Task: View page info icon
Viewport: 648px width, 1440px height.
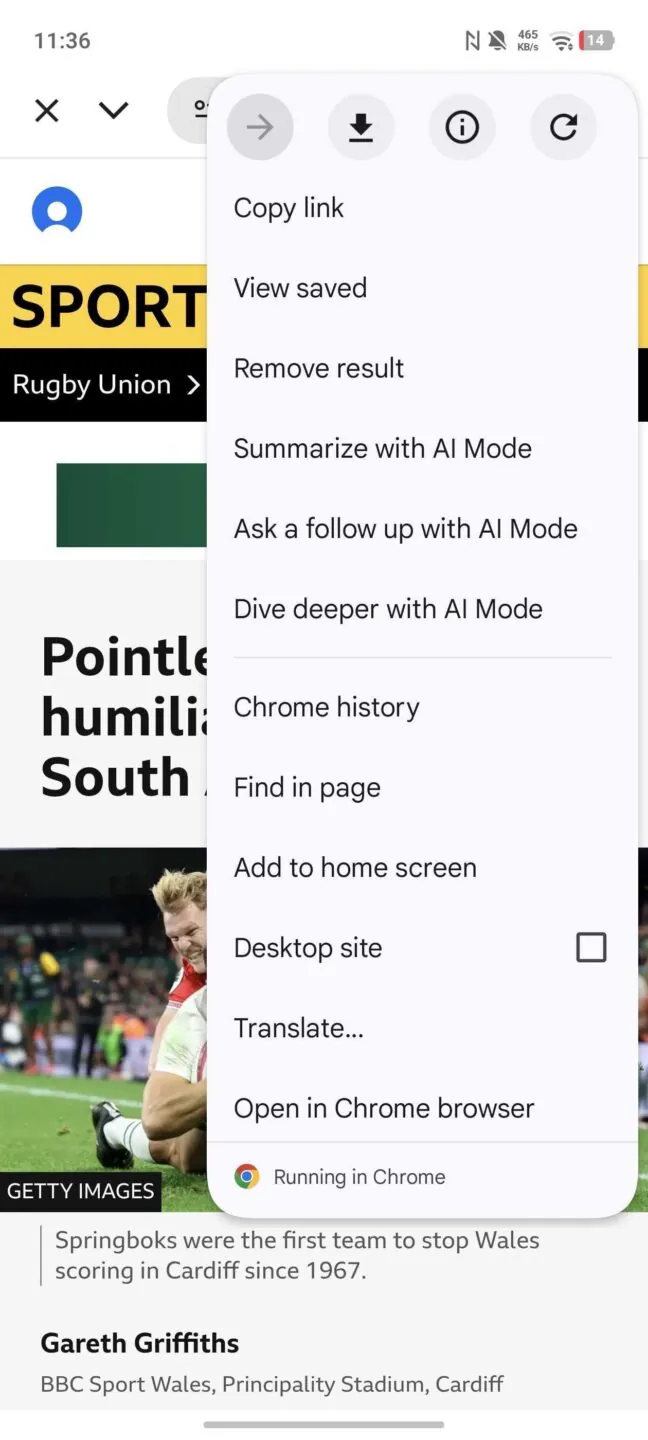Action: tap(462, 127)
